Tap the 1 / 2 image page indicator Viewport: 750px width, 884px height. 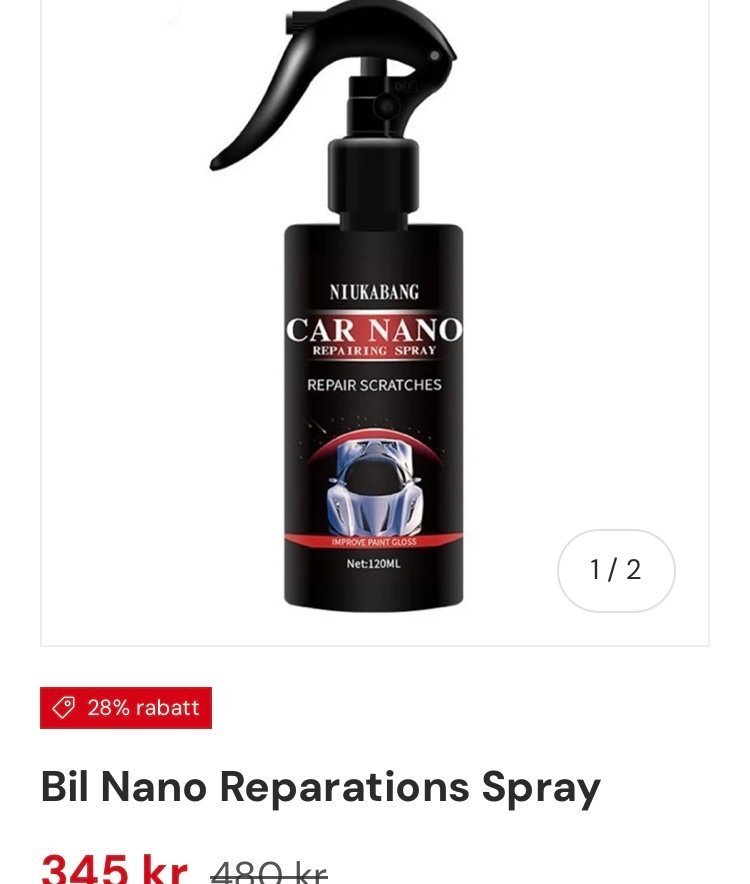coord(616,570)
